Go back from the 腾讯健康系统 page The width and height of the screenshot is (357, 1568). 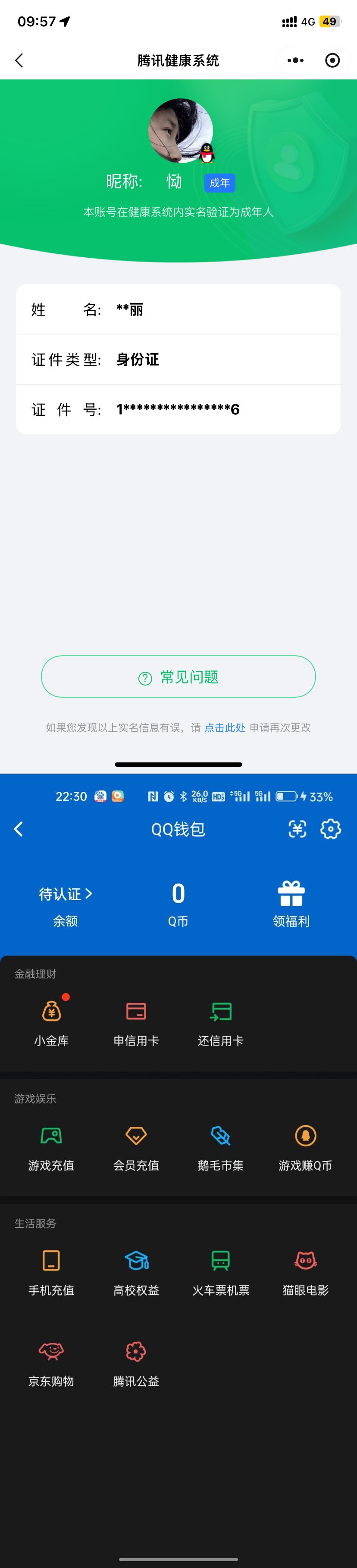coord(19,60)
